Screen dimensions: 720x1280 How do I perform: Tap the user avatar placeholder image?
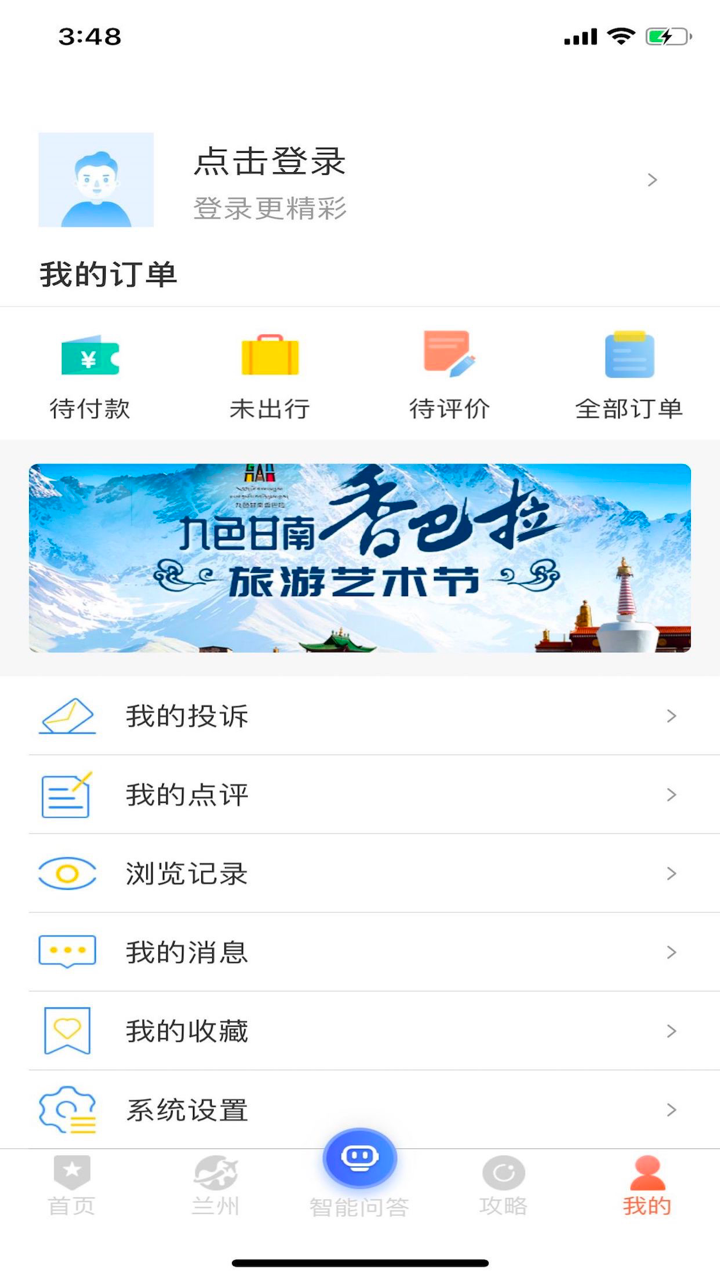tap(96, 180)
